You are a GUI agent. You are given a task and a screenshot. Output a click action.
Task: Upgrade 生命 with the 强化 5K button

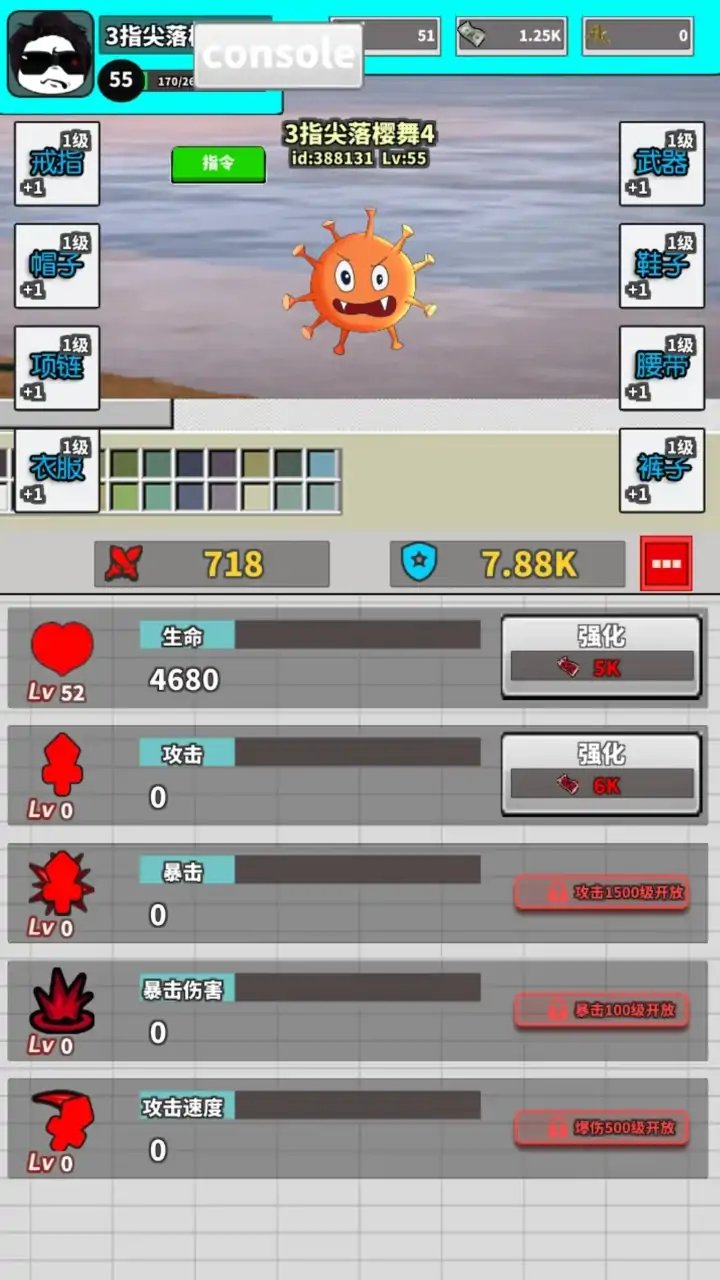601,656
